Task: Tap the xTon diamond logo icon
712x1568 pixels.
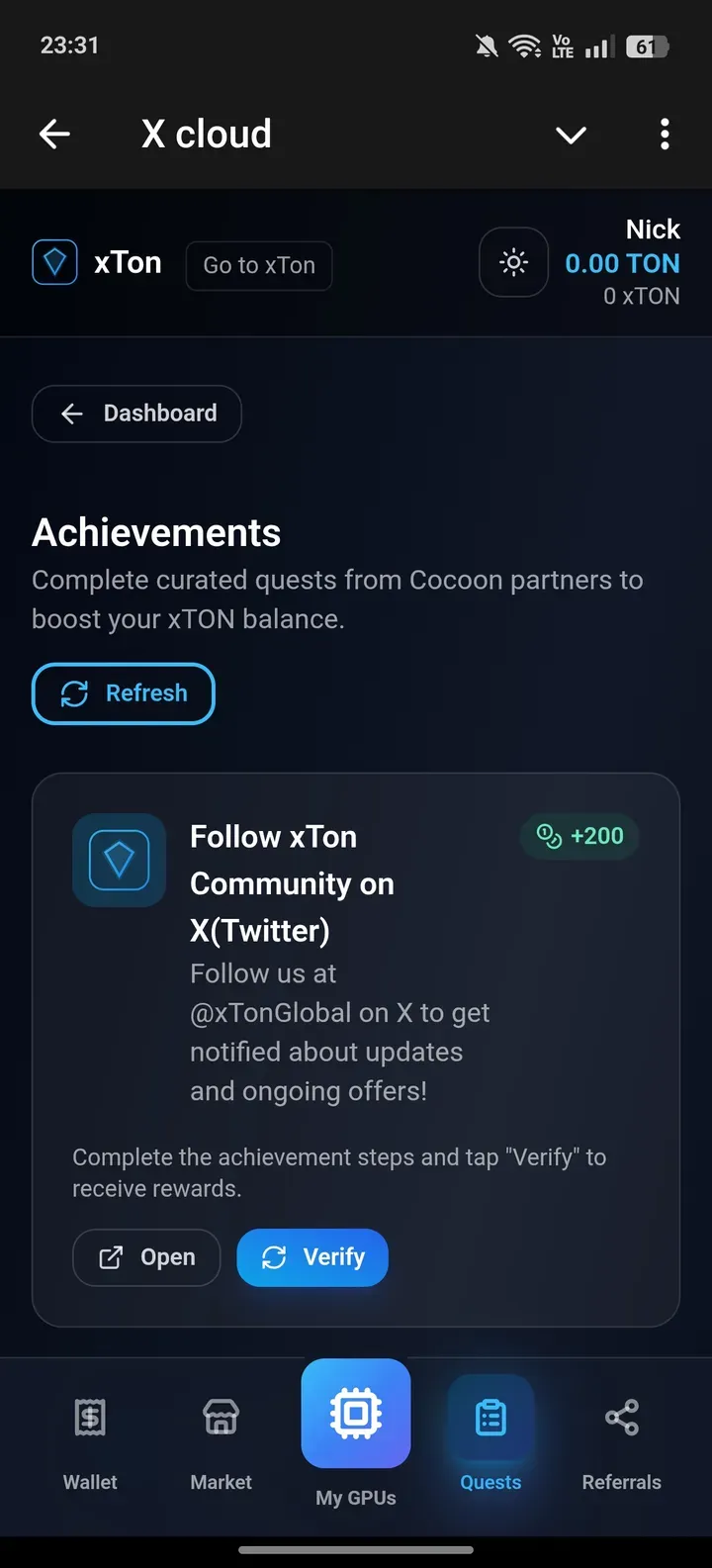Action: pos(54,261)
